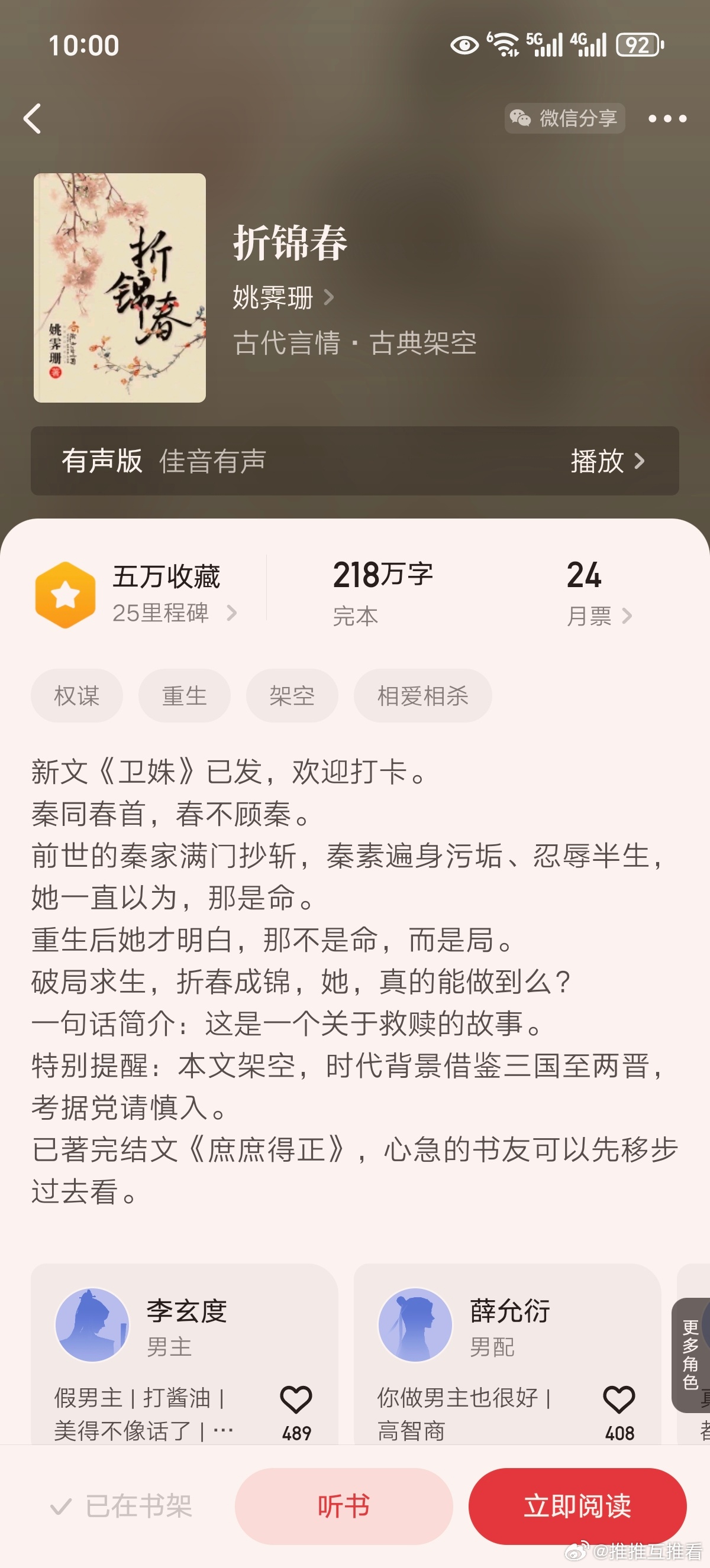Share the book via 微信分享
The height and width of the screenshot is (1568, 710).
565,118
